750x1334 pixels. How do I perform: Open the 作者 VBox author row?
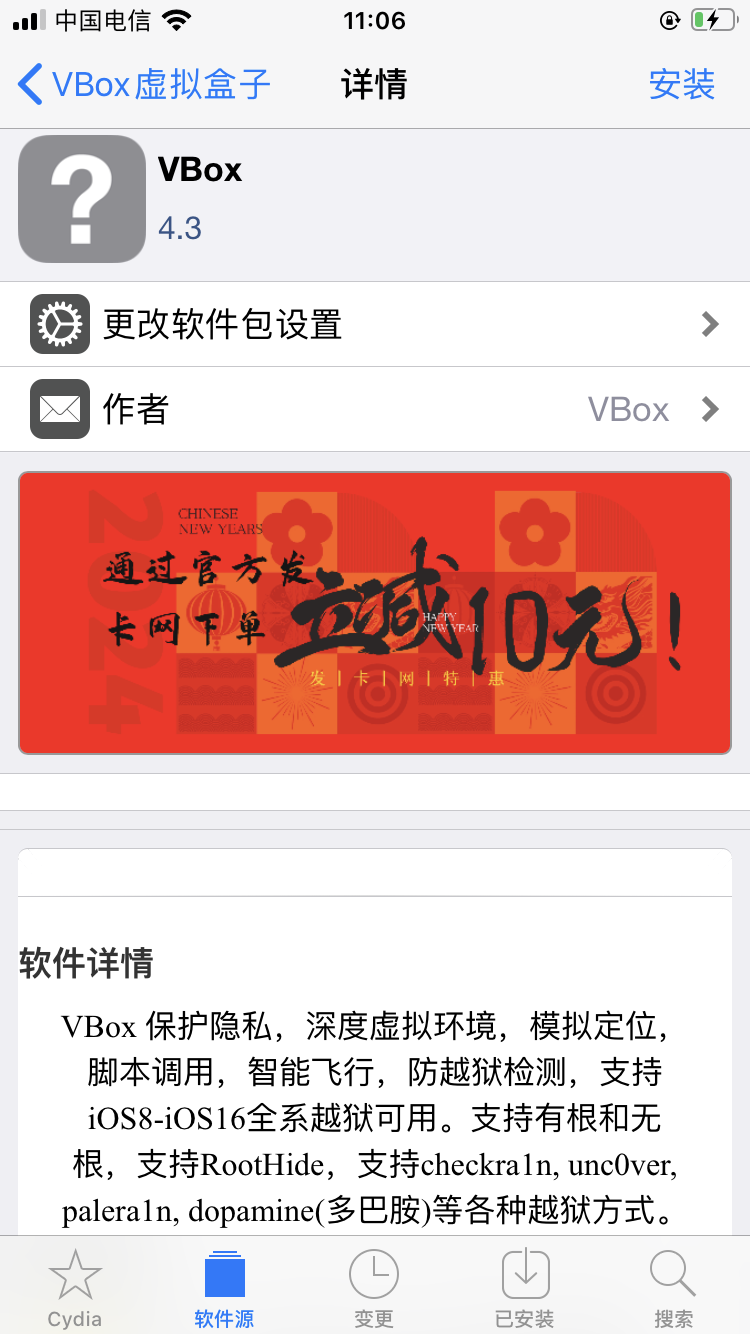pos(375,409)
